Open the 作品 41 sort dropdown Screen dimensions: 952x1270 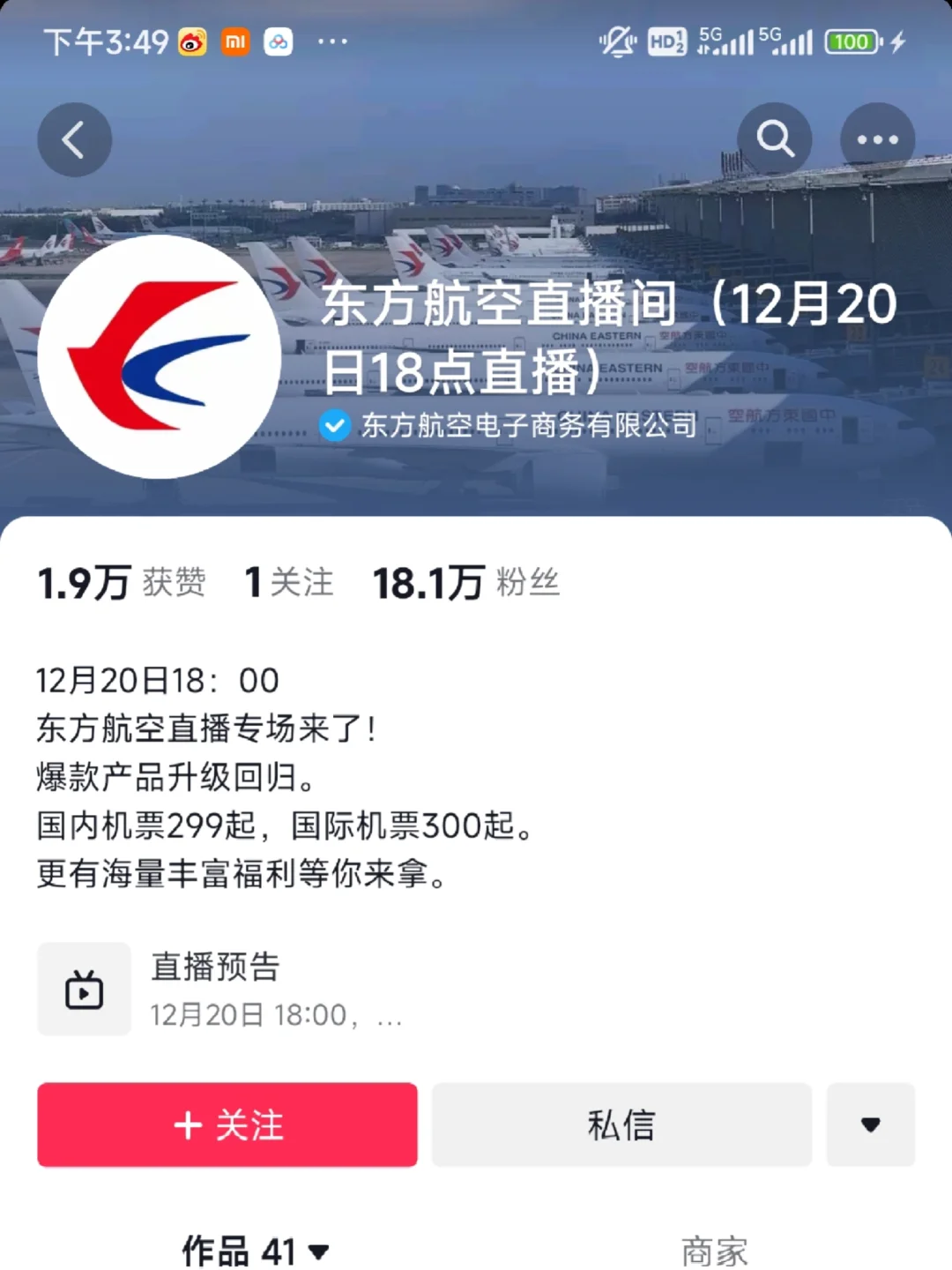[256, 1251]
